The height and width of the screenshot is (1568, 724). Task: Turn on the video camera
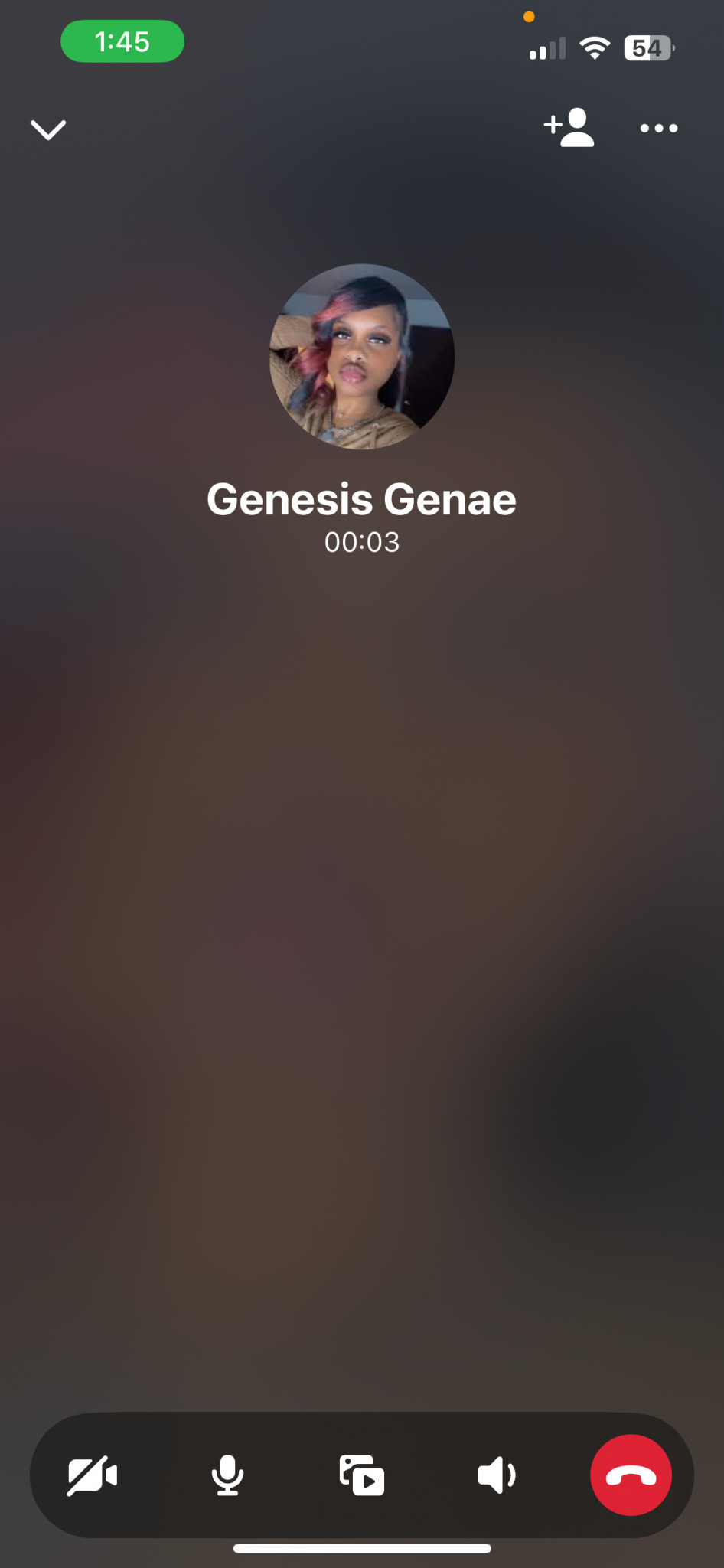(x=93, y=1475)
